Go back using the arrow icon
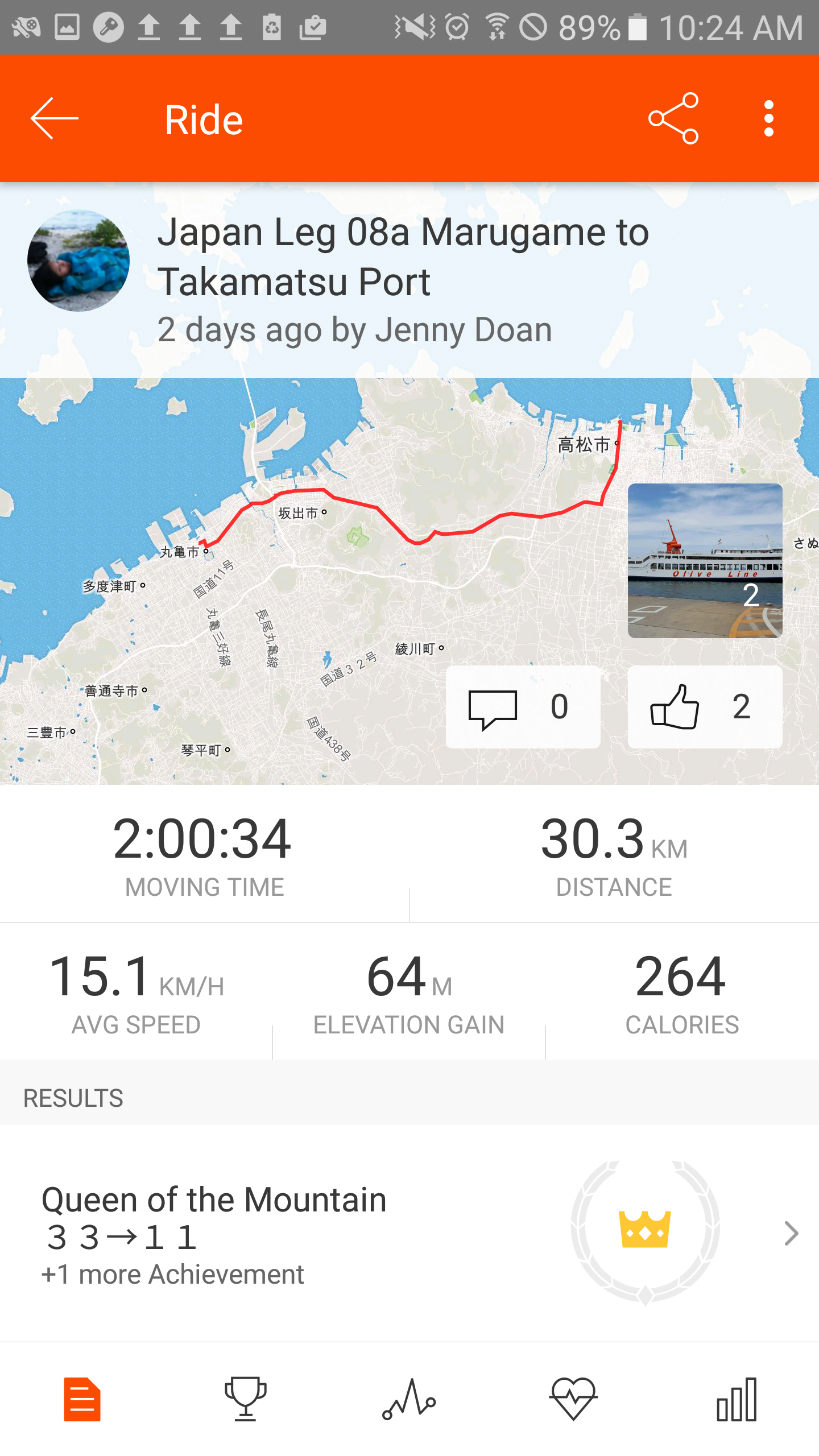The height and width of the screenshot is (1456, 819). (55, 119)
